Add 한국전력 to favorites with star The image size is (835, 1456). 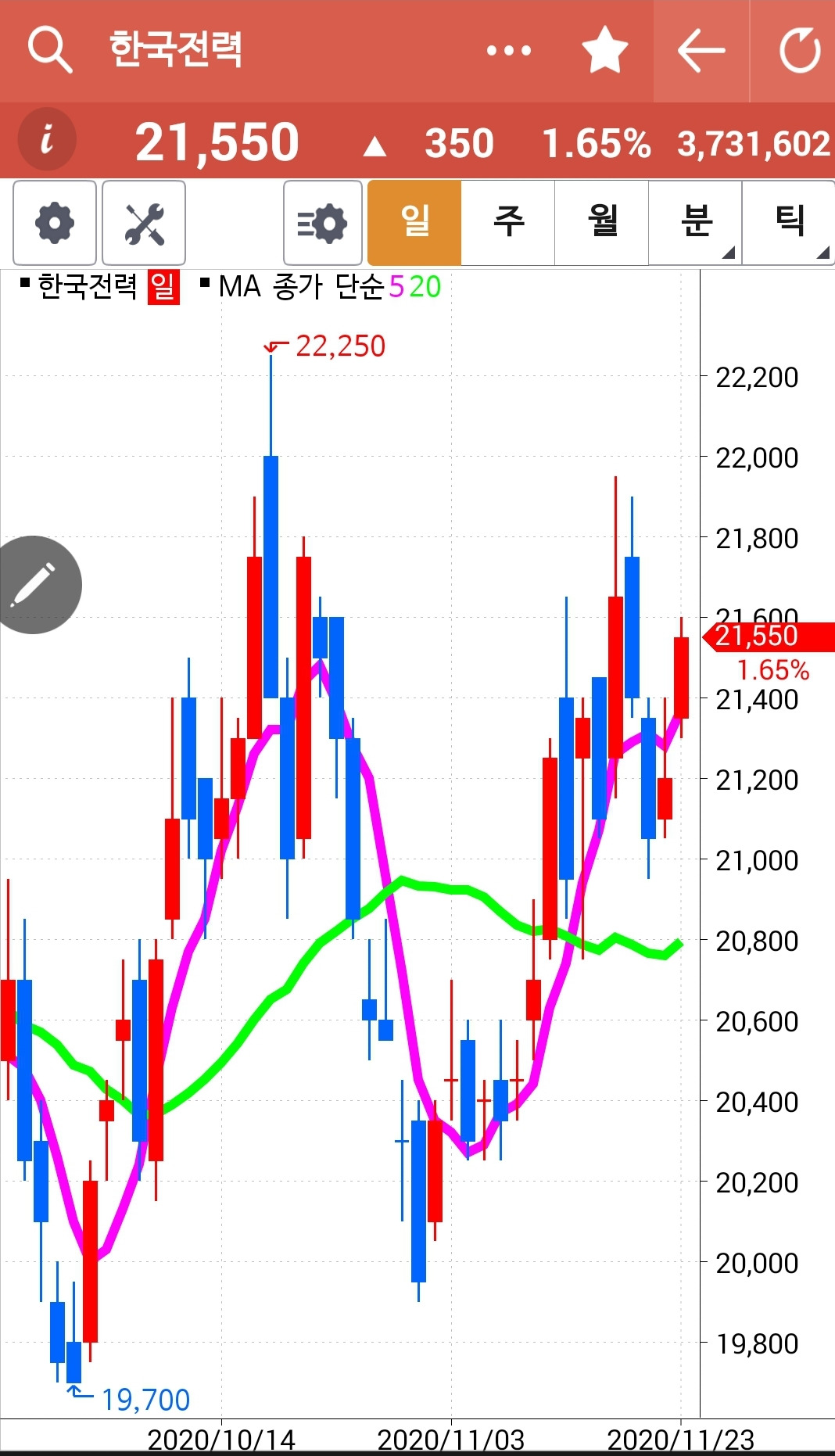605,50
